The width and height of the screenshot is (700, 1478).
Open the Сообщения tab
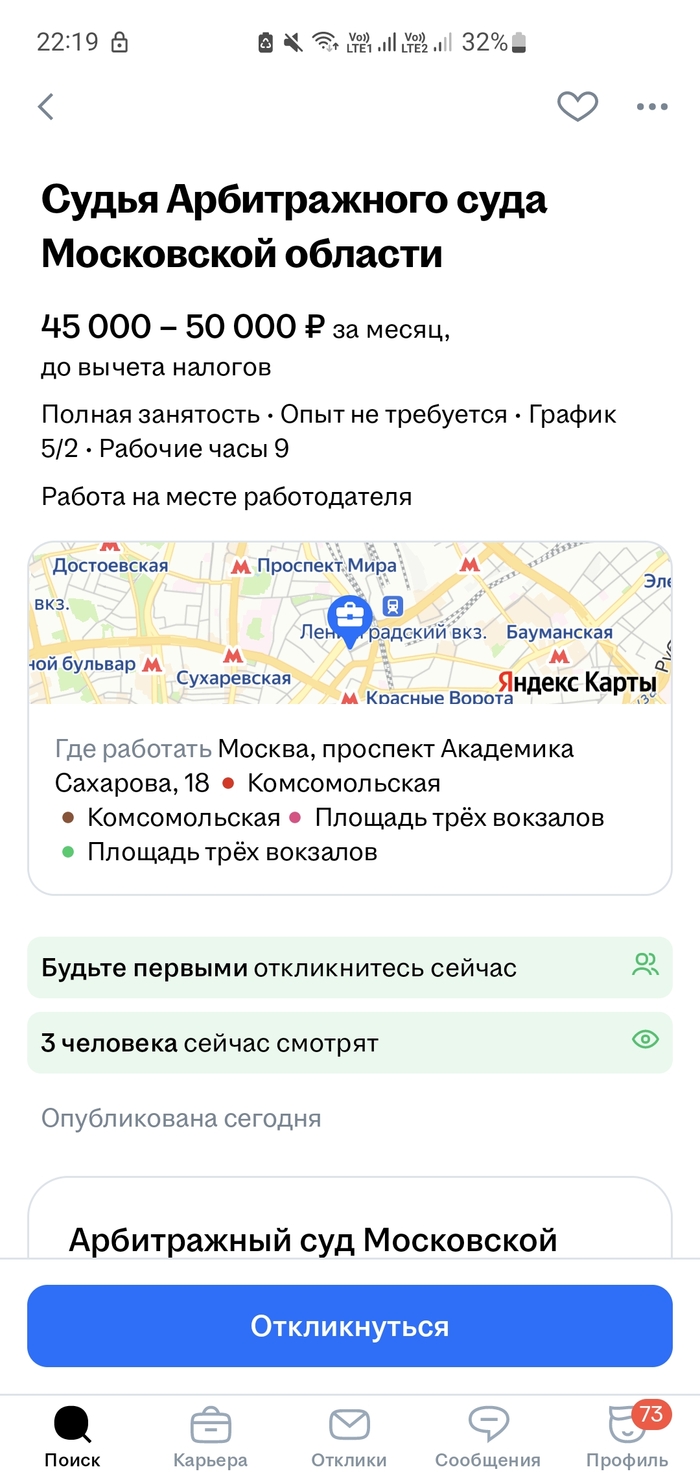click(x=488, y=1437)
